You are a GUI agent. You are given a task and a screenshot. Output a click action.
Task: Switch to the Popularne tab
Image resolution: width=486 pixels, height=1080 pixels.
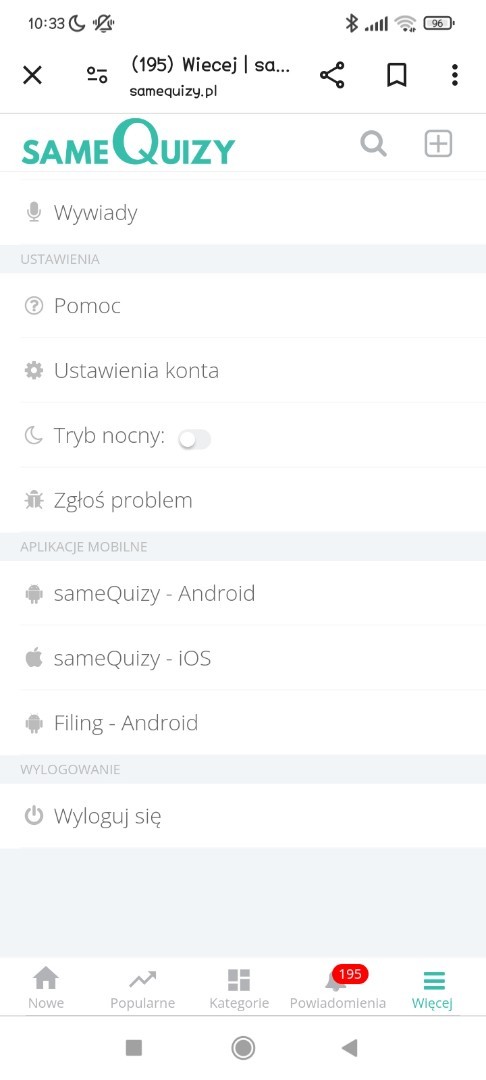click(x=142, y=988)
